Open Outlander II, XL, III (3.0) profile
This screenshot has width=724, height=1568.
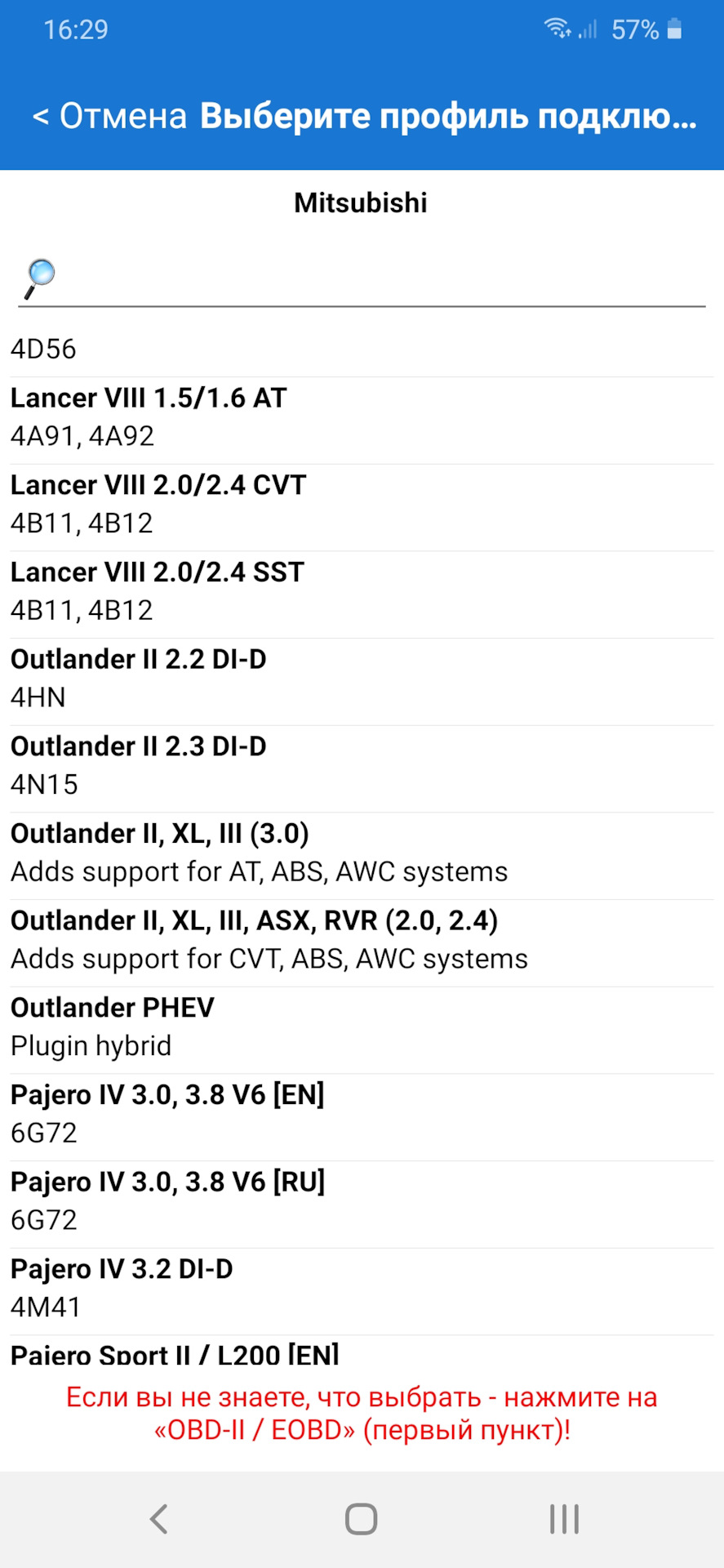361,853
